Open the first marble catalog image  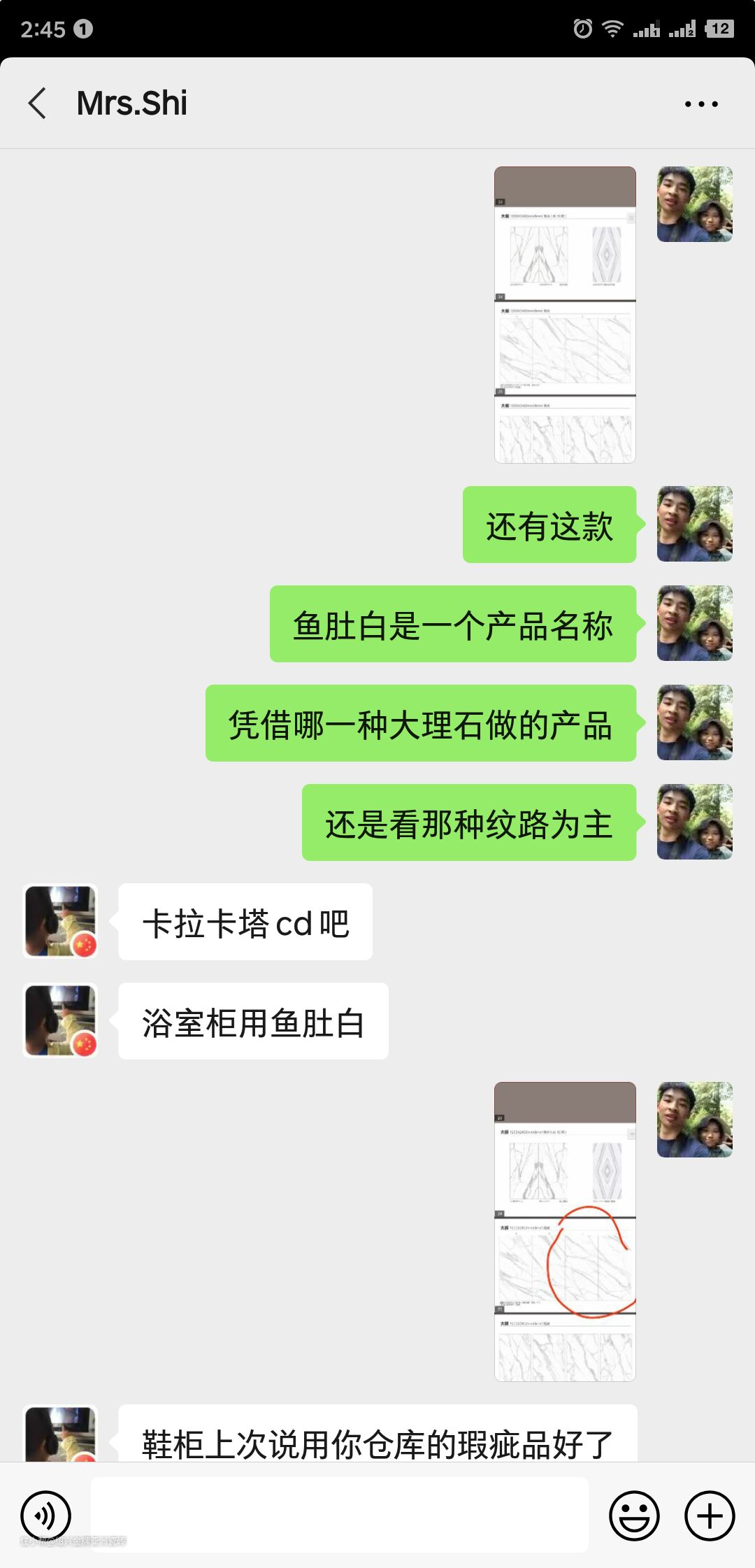(565, 315)
